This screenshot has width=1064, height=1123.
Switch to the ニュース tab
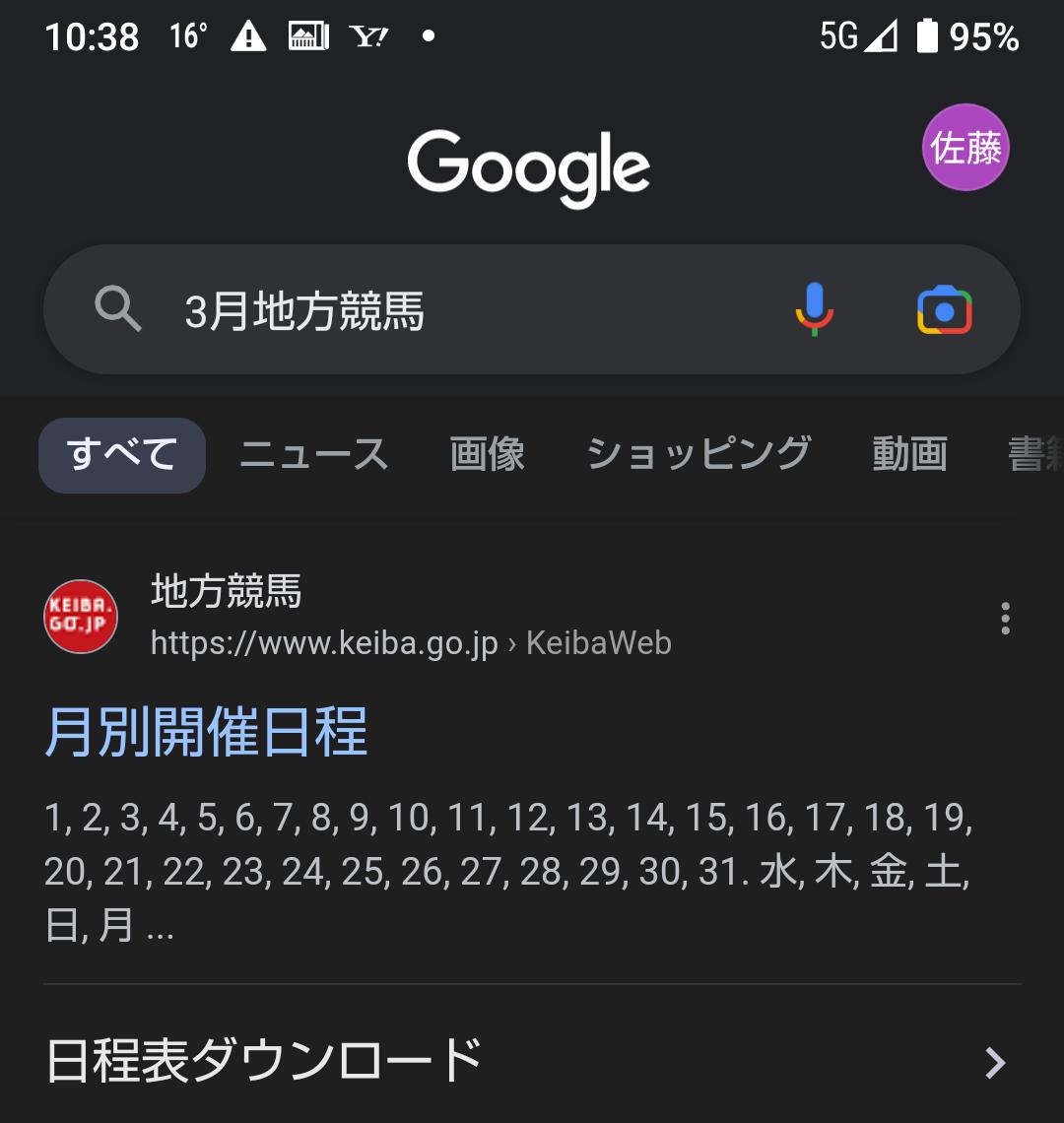click(314, 455)
